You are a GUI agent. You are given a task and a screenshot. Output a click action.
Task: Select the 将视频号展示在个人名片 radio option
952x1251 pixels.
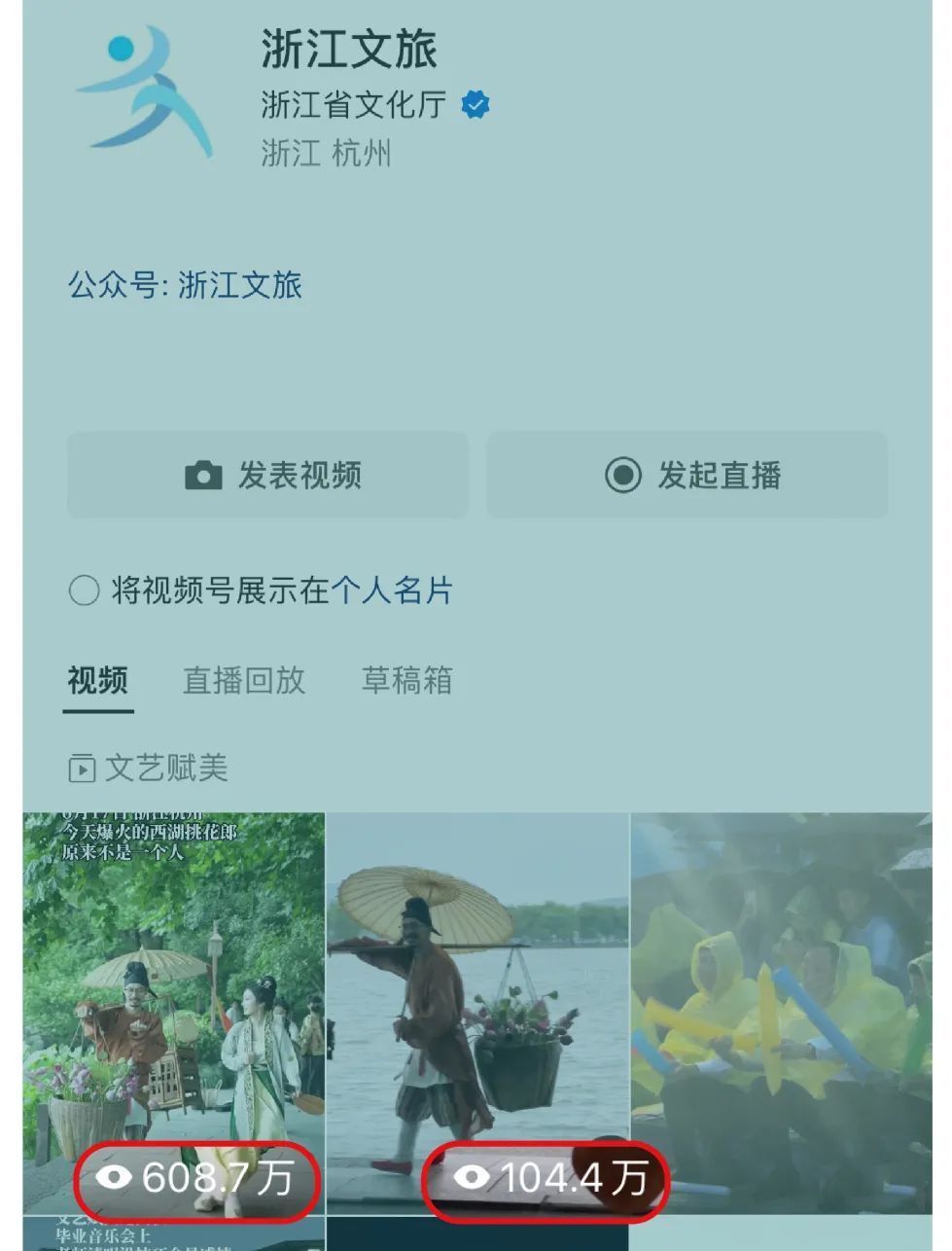click(x=85, y=590)
